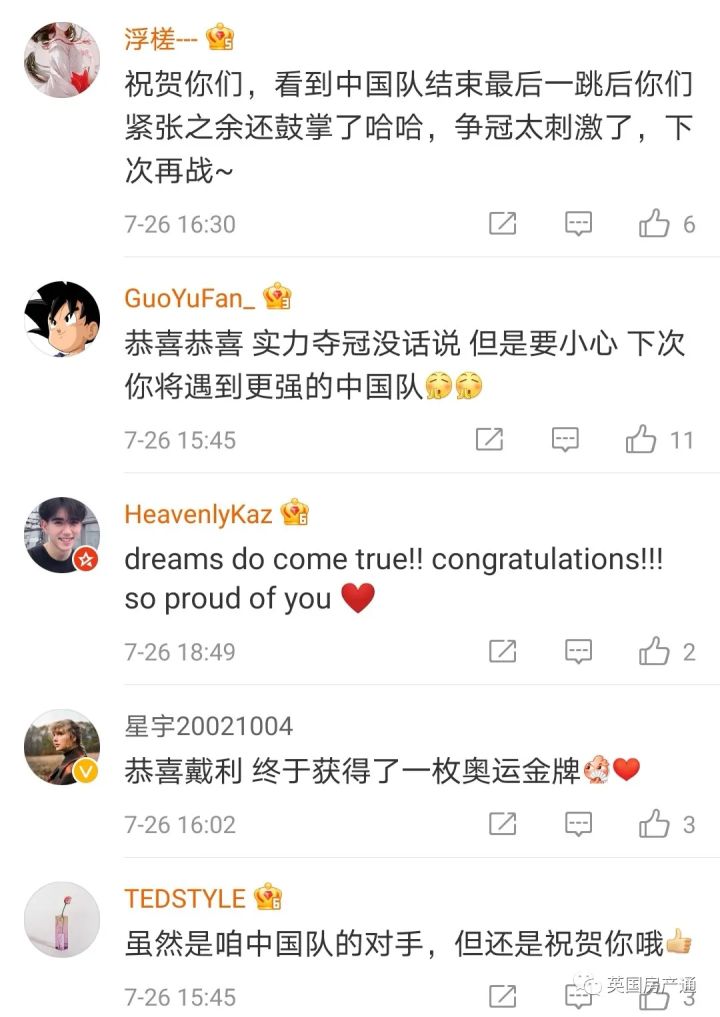Repost the comment by 浮槎---
The width and height of the screenshot is (720, 1017).
(502, 223)
